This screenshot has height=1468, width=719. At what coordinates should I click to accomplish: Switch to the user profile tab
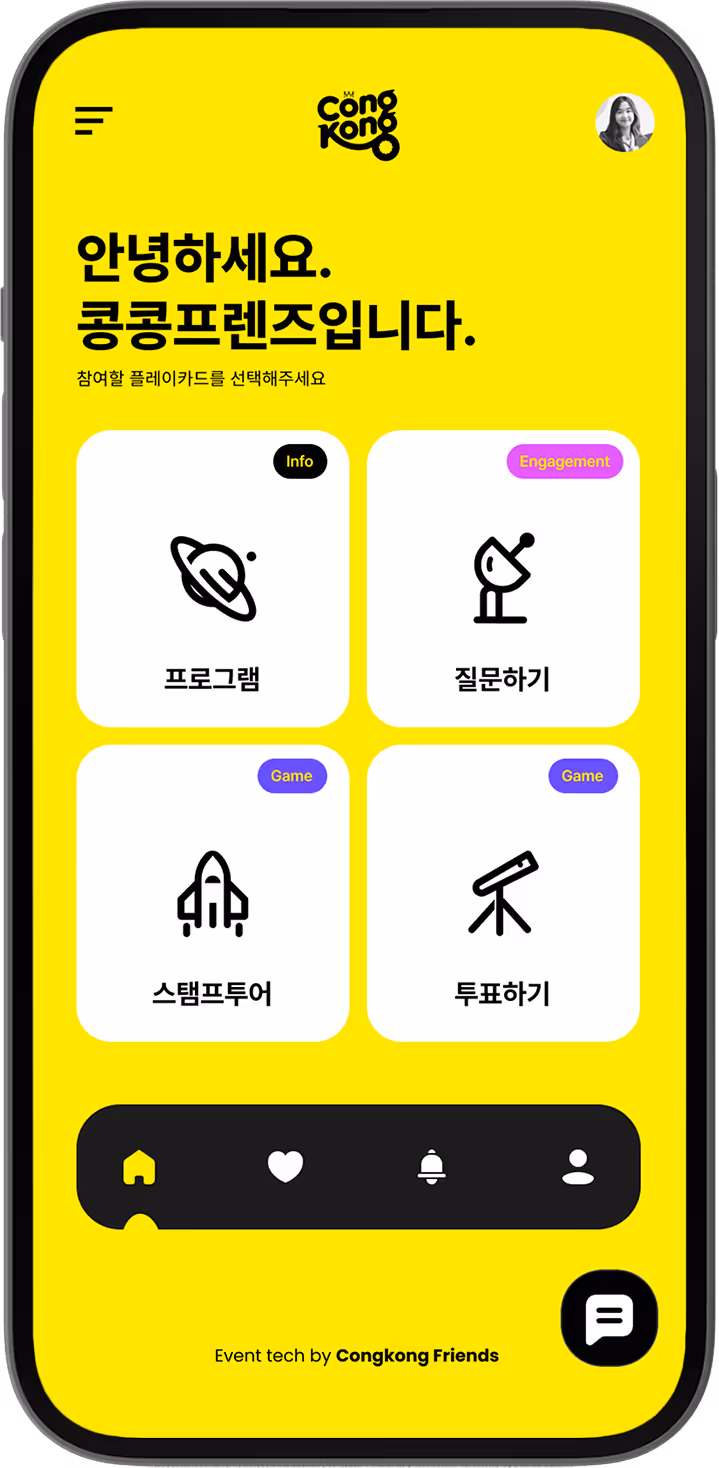(x=578, y=1167)
